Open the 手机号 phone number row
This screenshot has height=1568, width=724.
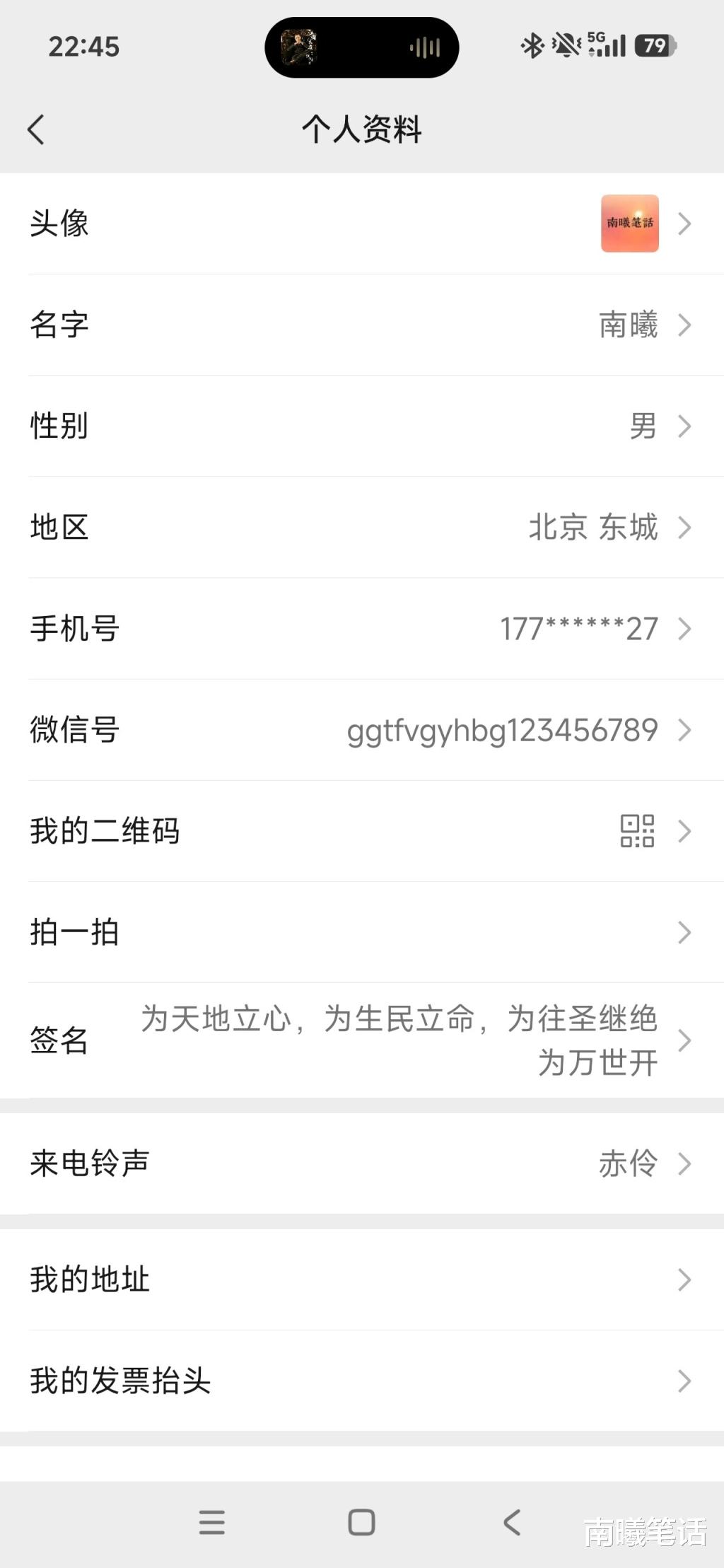coord(362,628)
